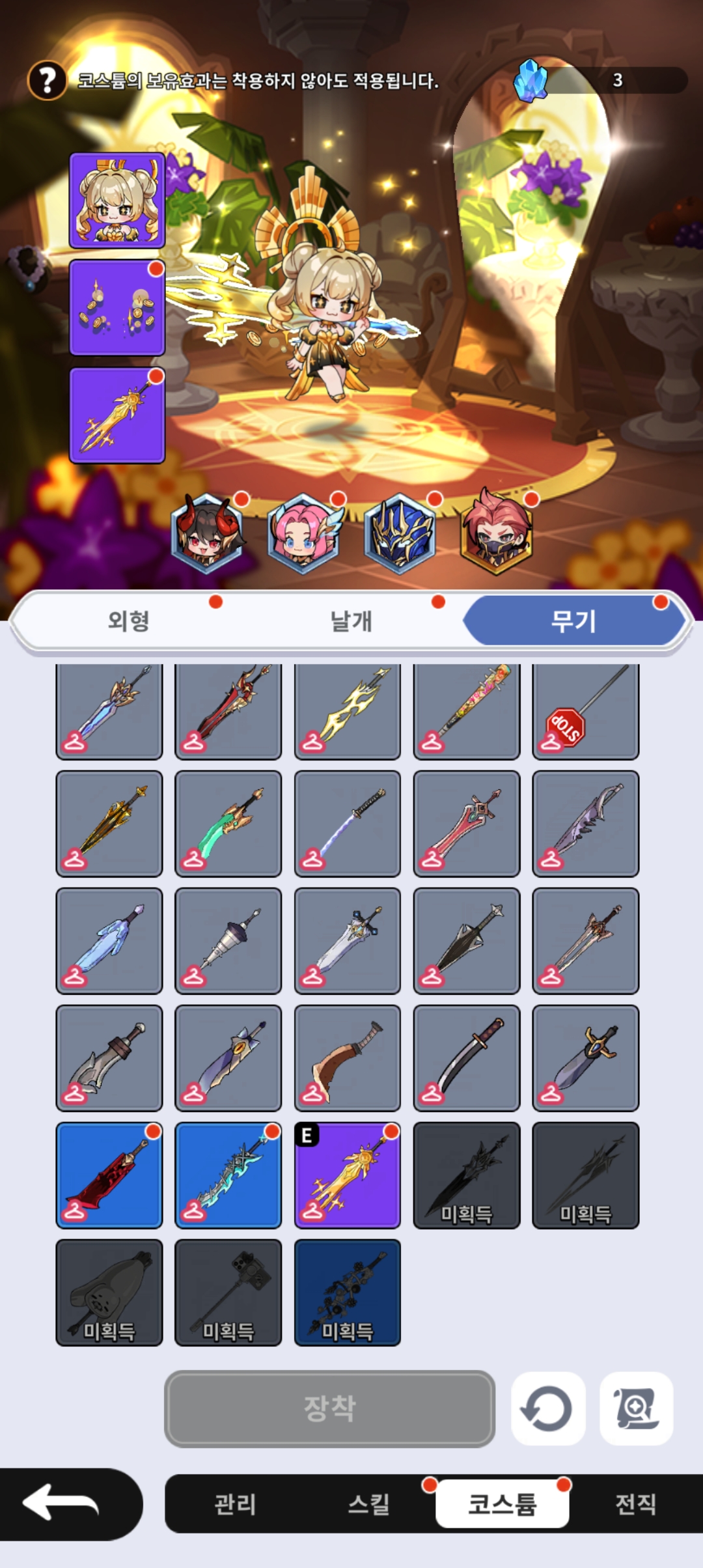This screenshot has width=703, height=1568.
Task: Select the horned demon character portrait
Action: click(x=208, y=533)
